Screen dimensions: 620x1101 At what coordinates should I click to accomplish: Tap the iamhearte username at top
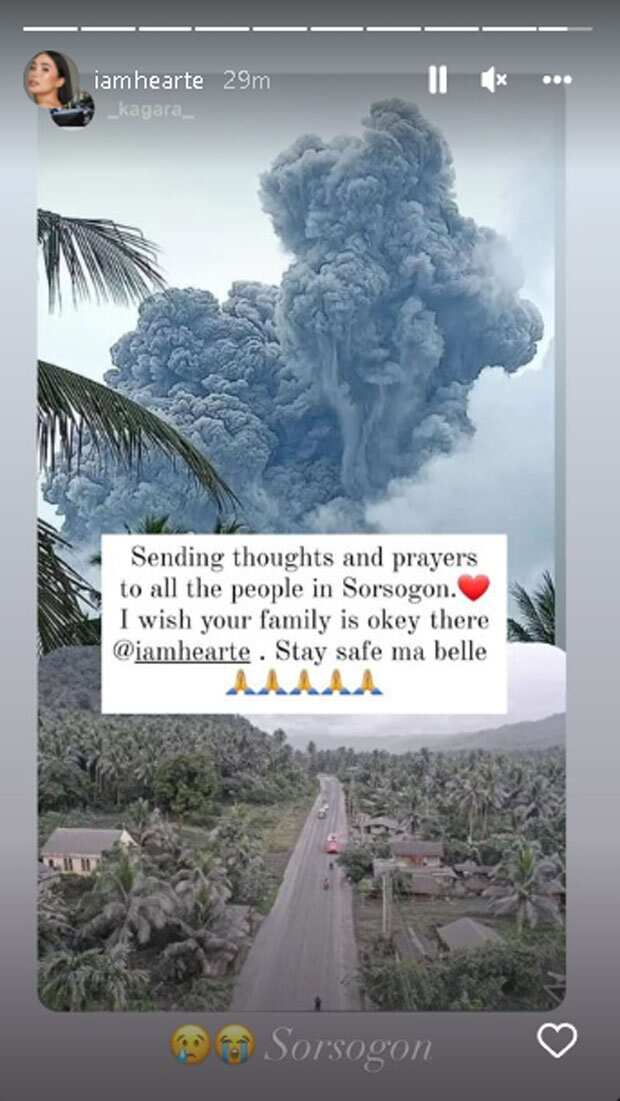tap(149, 81)
